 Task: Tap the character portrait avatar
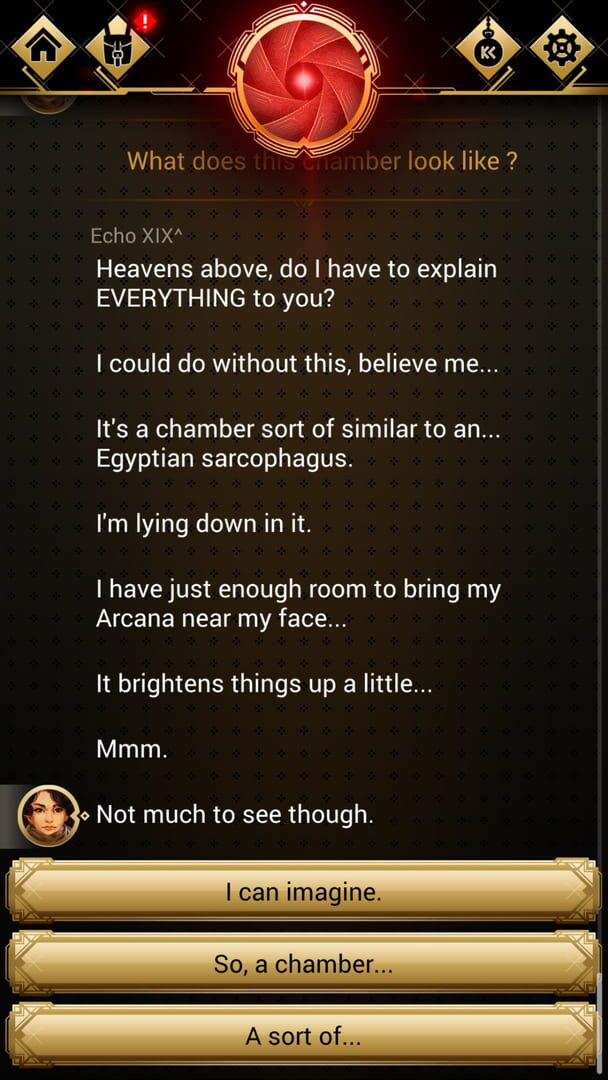click(49, 816)
